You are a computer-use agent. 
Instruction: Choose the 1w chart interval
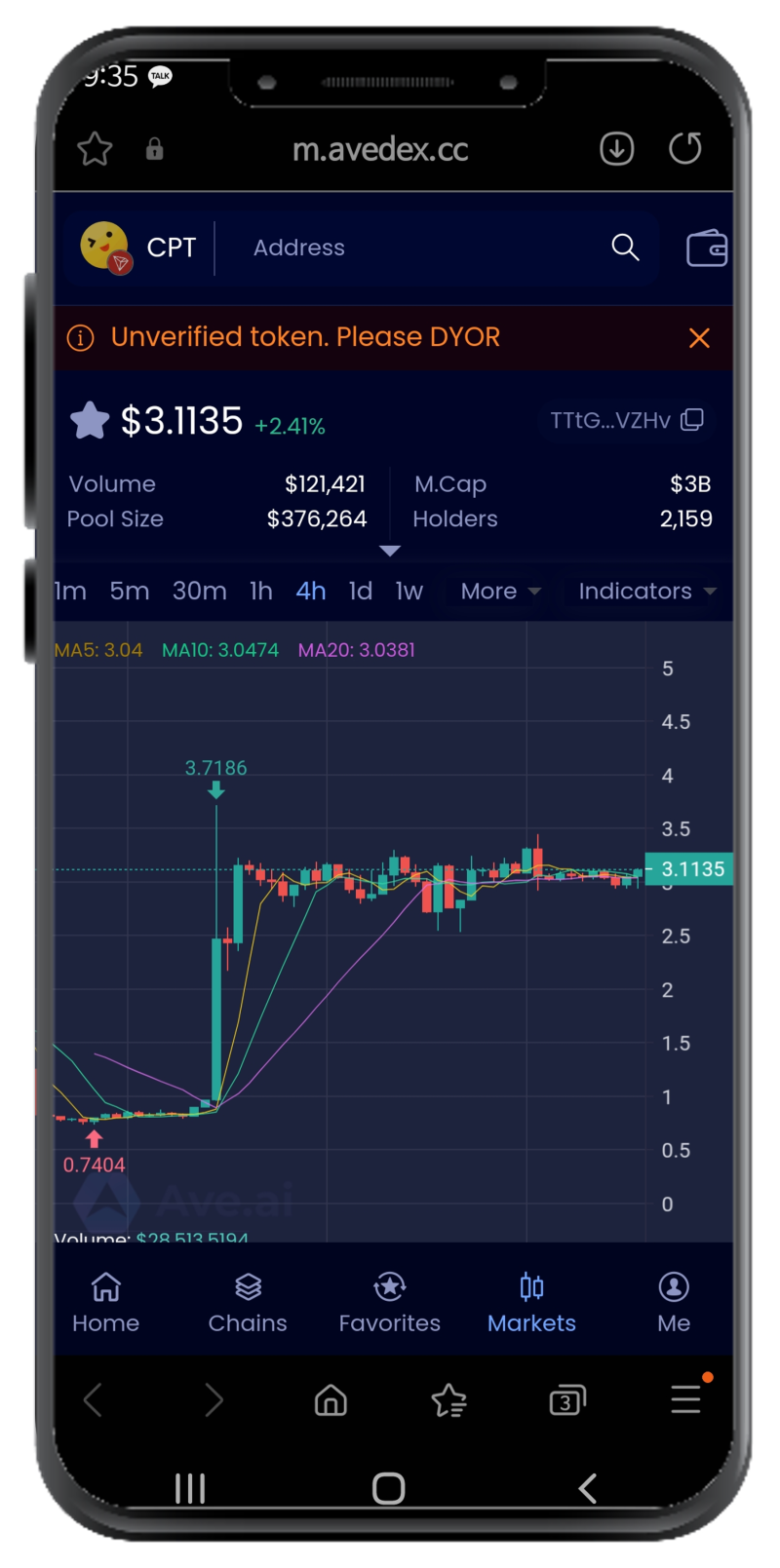point(409,592)
